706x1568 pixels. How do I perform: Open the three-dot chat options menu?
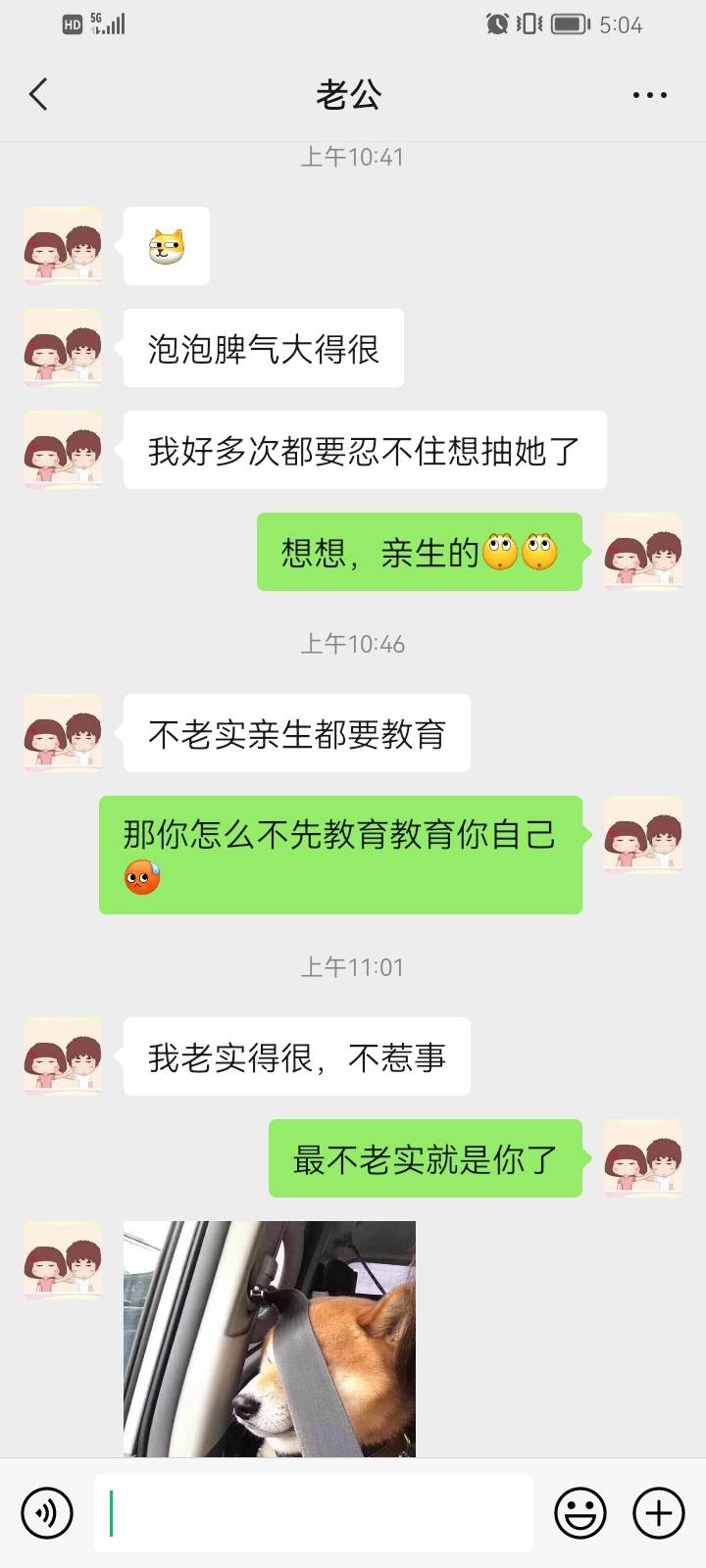click(x=647, y=94)
